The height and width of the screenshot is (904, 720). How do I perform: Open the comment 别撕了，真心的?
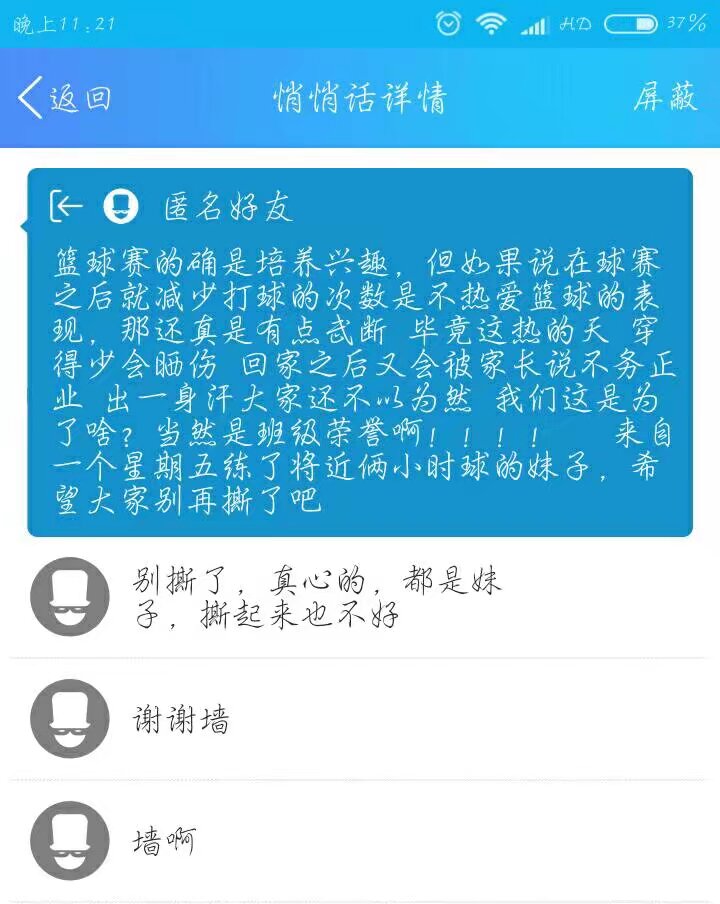[360, 597]
